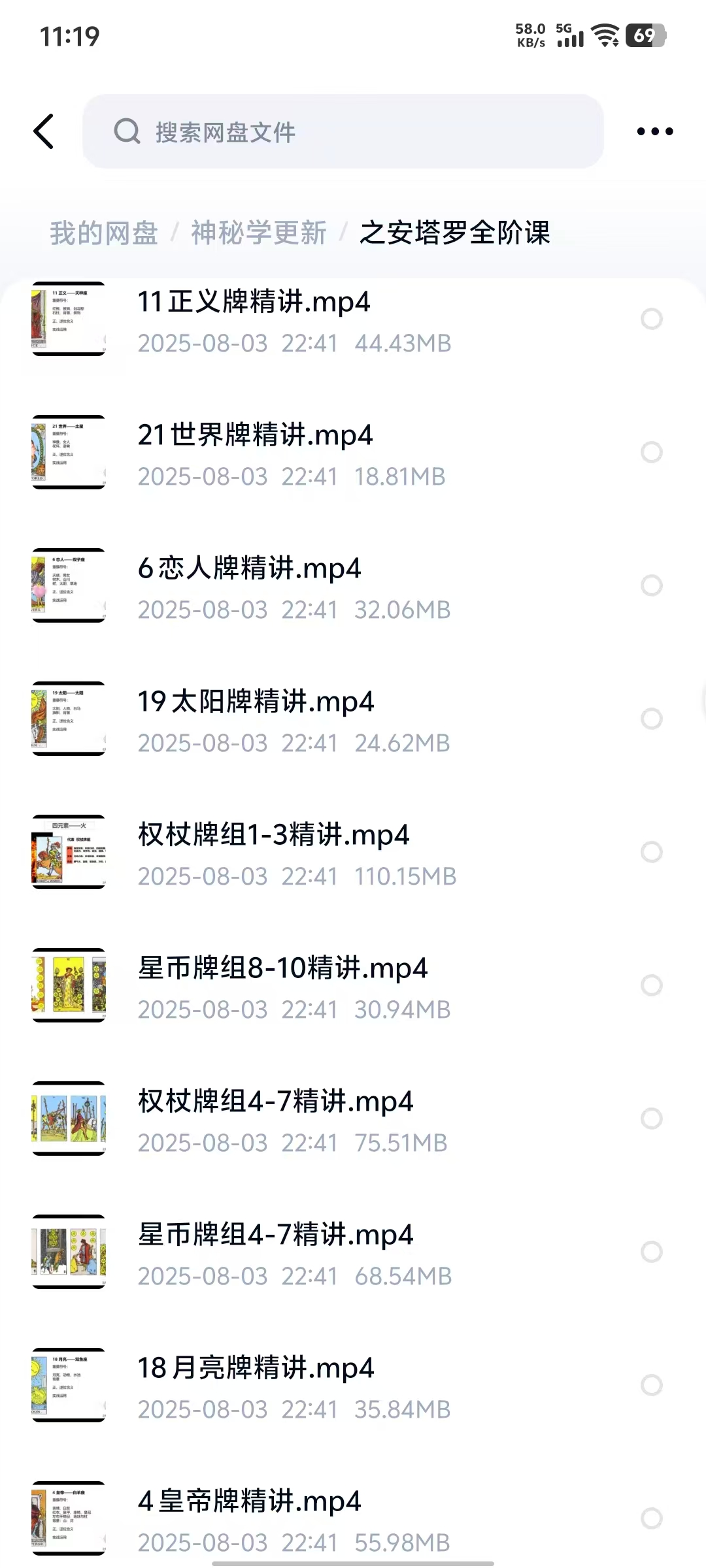Select the circle for 21世界牌精讲.mp4

coord(652,452)
